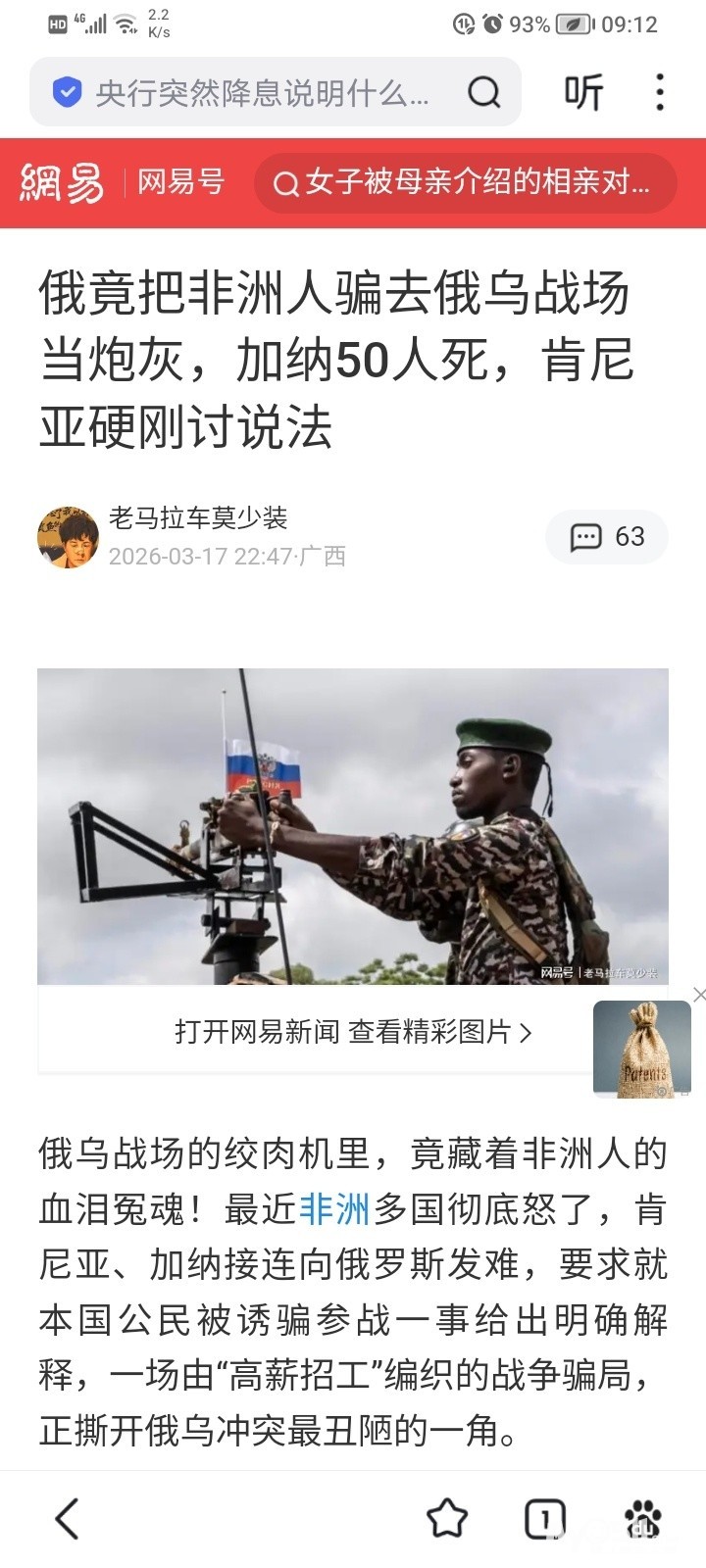Screen dimensions: 706x1568
Task: Open the 63 comments button
Action: [x=607, y=537]
